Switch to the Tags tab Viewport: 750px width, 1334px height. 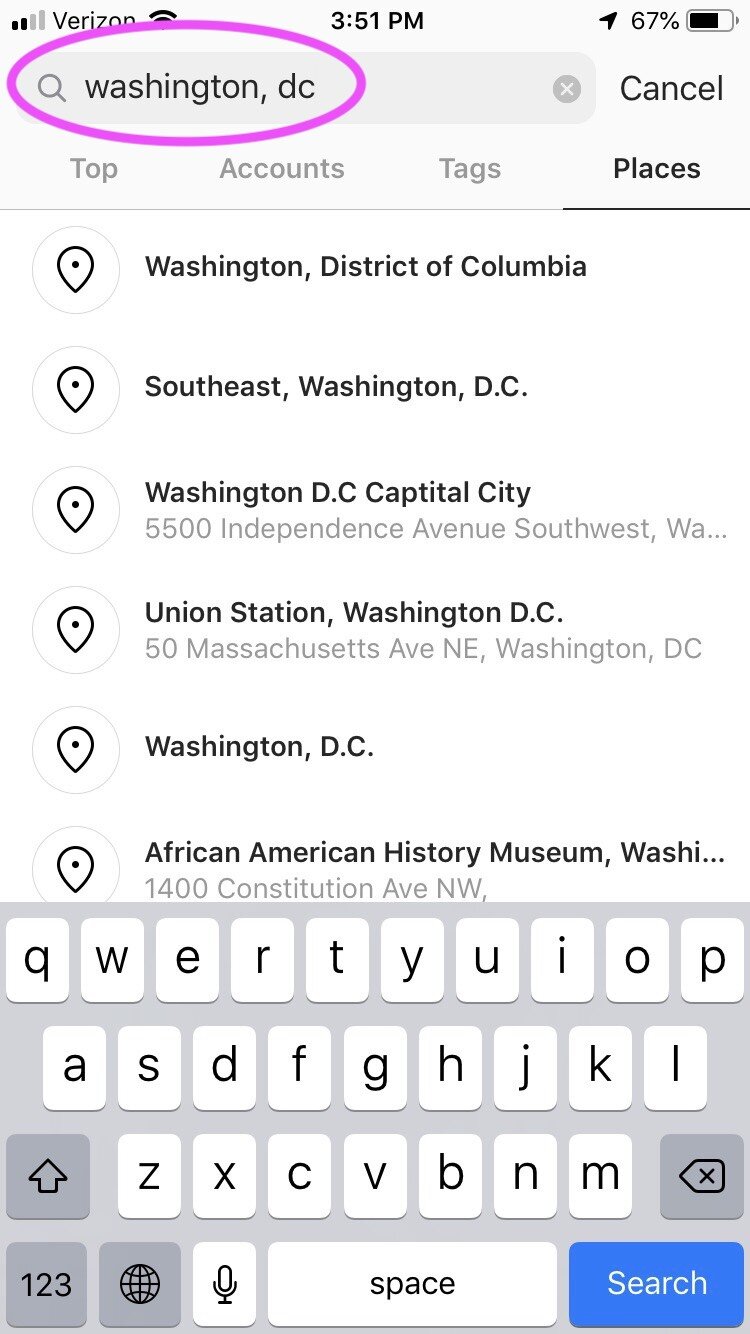469,169
